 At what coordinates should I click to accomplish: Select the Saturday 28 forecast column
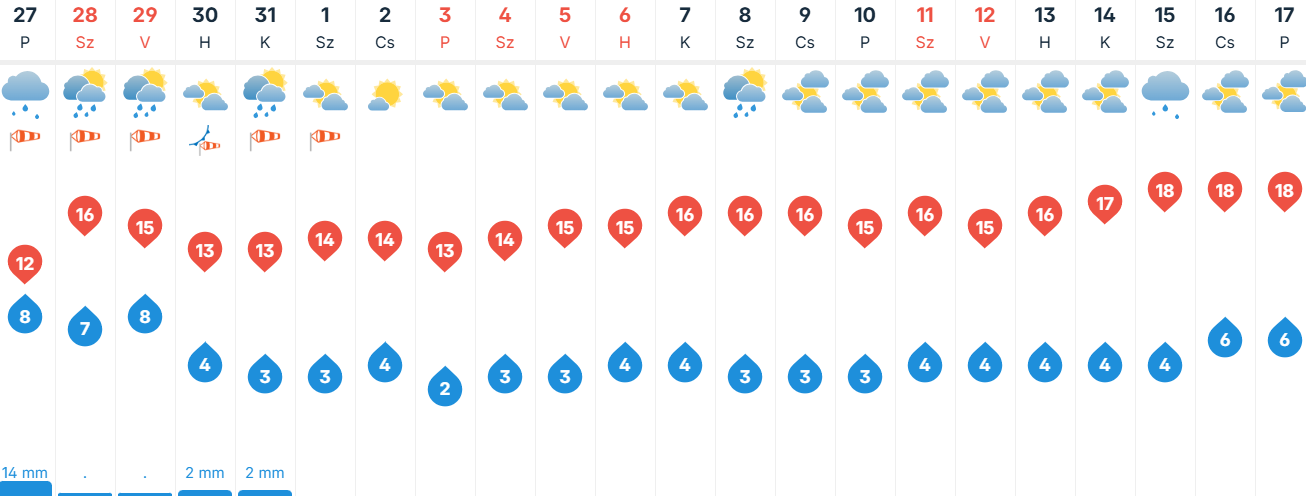point(85,28)
